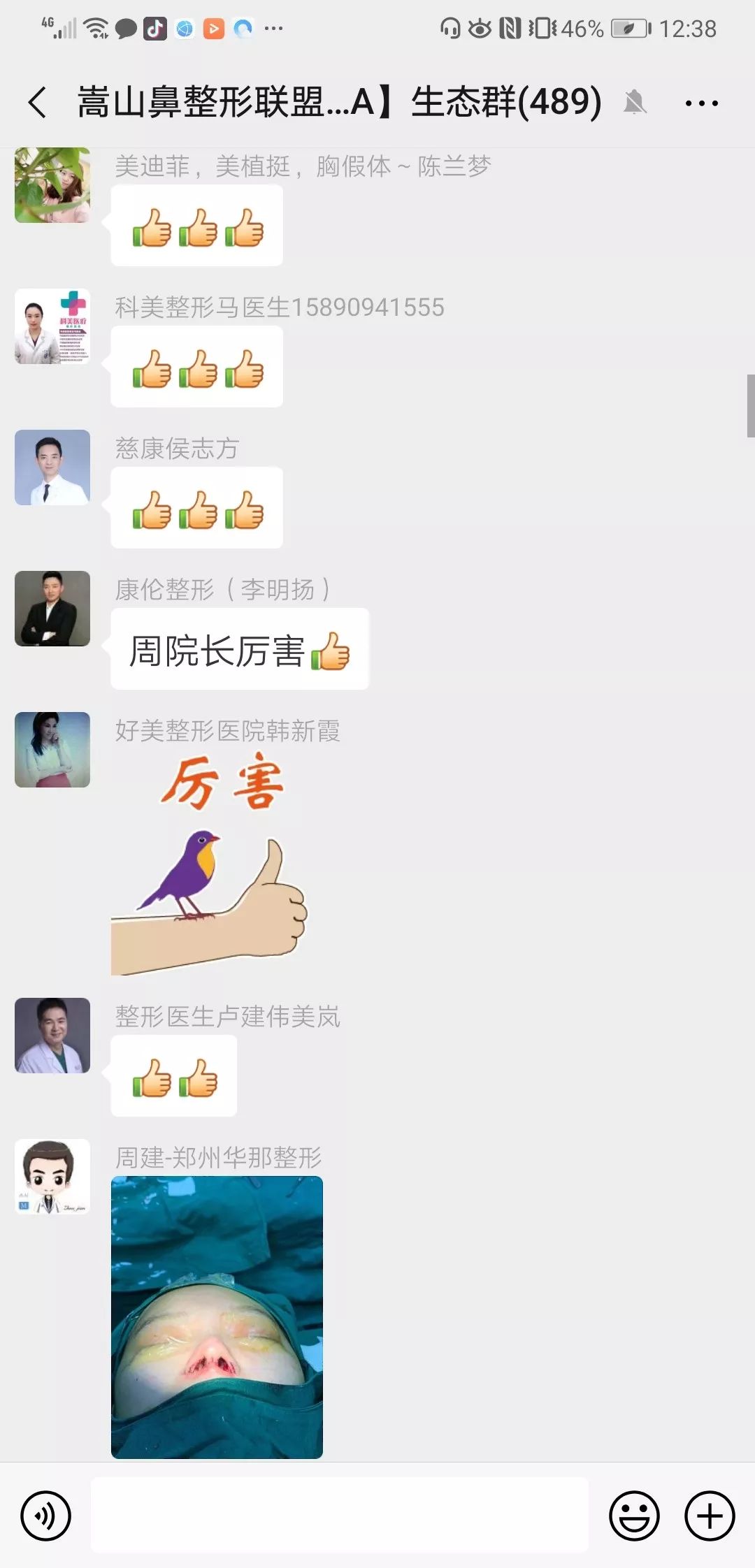Open the 厉害 bird sticker from 韩新霞

pos(210,862)
